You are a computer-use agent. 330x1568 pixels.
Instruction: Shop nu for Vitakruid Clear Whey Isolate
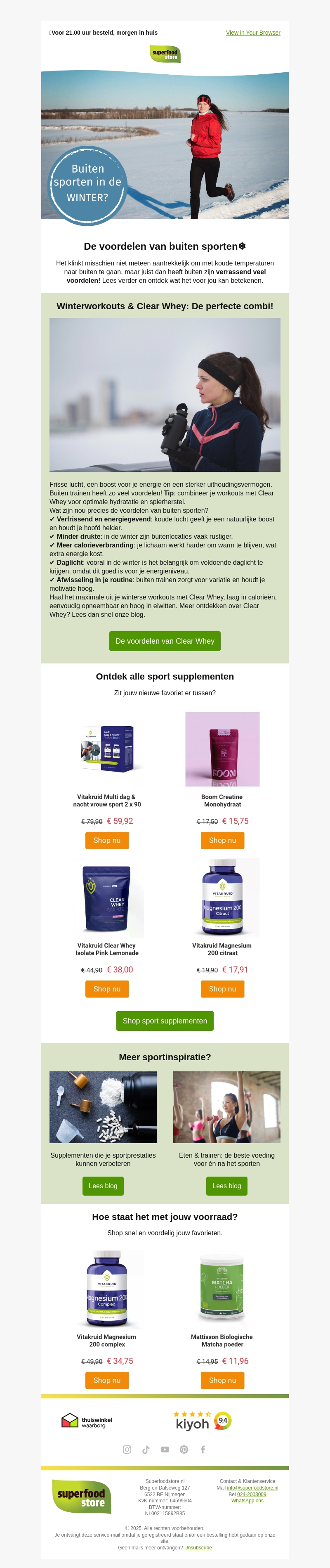tap(107, 988)
